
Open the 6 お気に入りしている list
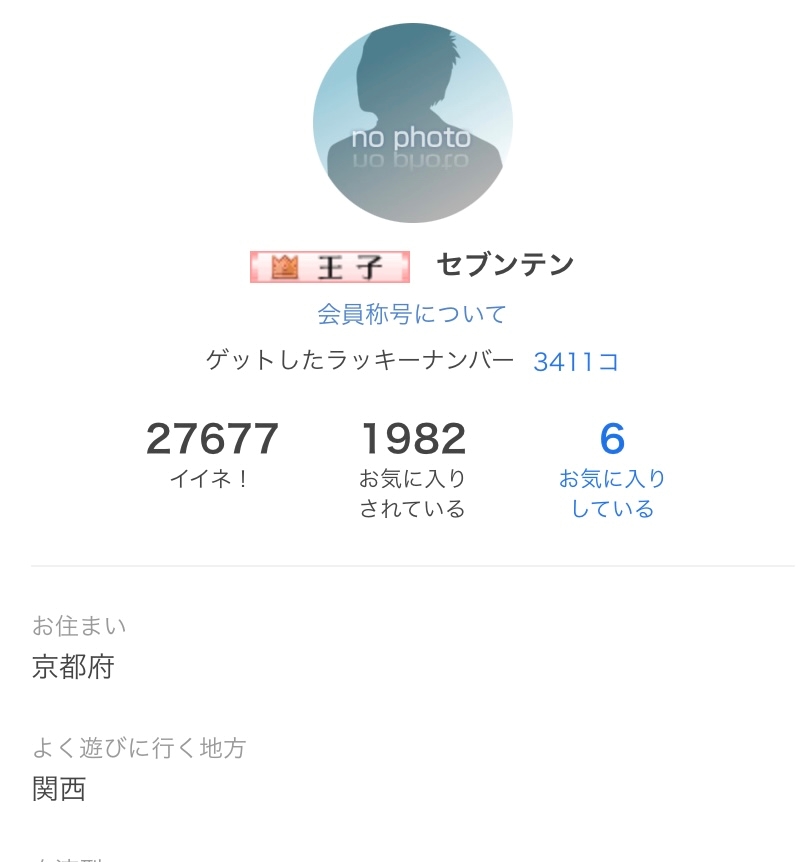pos(612,470)
